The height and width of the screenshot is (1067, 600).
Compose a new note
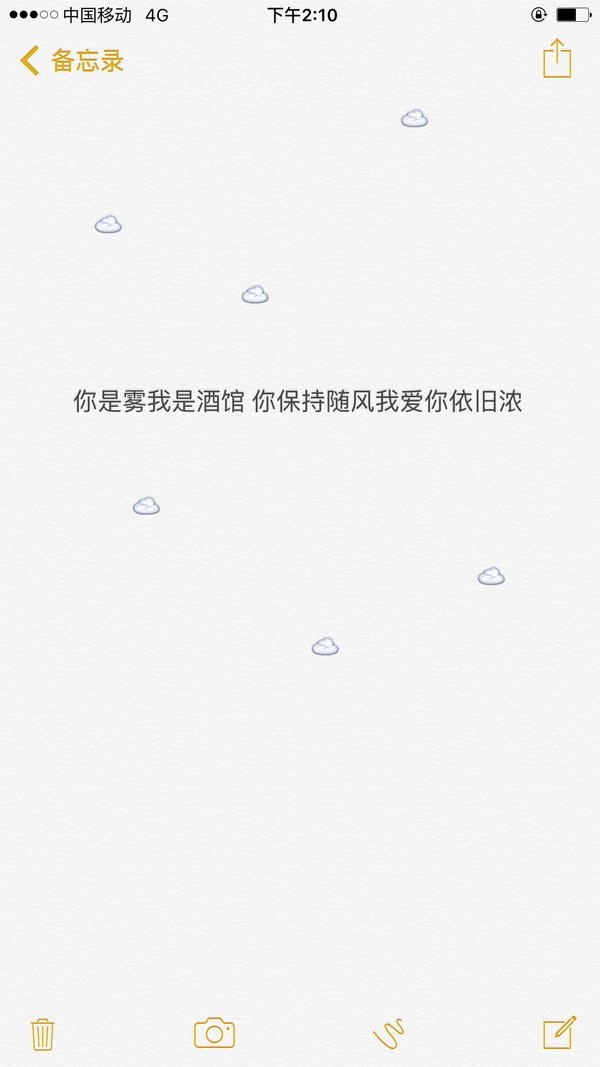click(559, 1032)
